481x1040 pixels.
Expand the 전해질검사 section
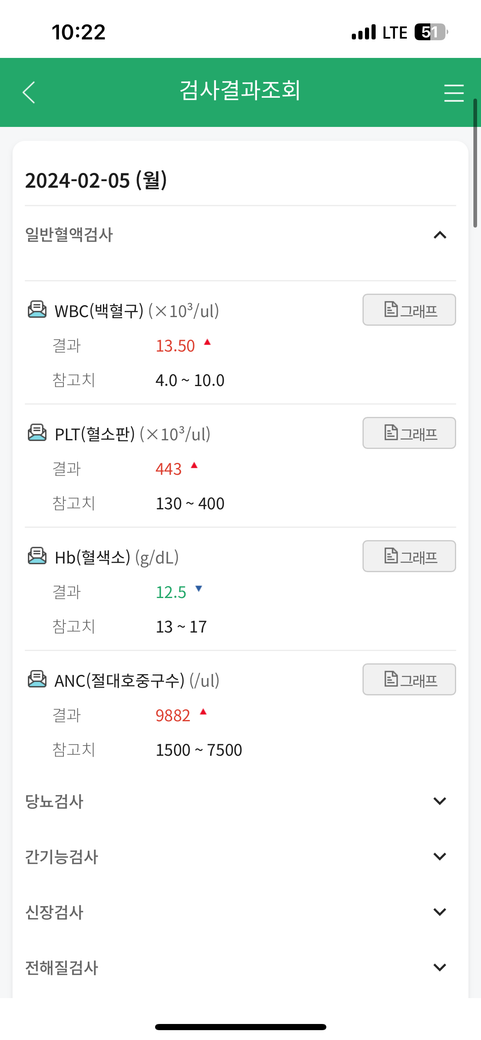pyautogui.click(x=240, y=968)
